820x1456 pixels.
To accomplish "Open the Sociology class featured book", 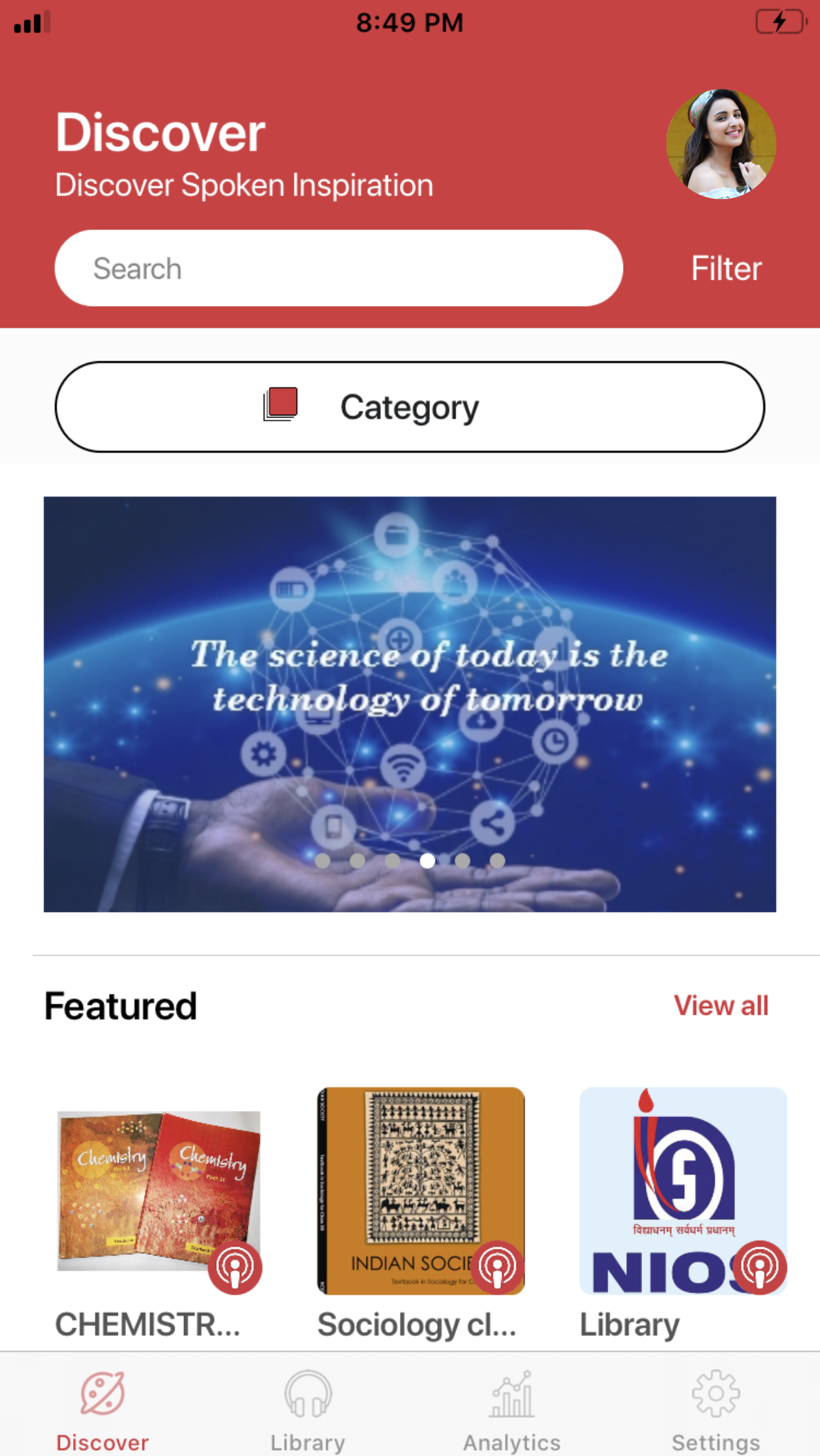I will click(421, 1192).
